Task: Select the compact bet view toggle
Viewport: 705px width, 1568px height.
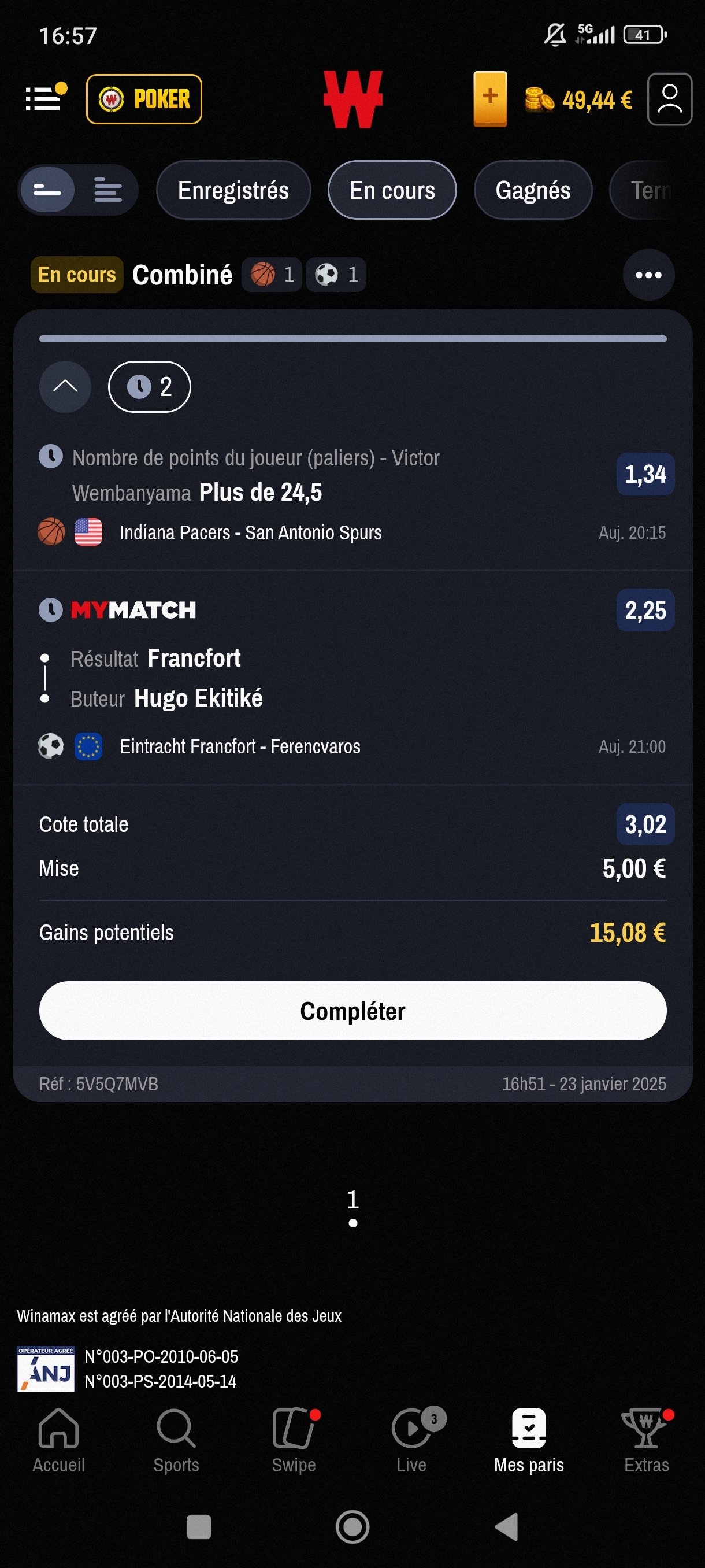Action: coord(48,191)
